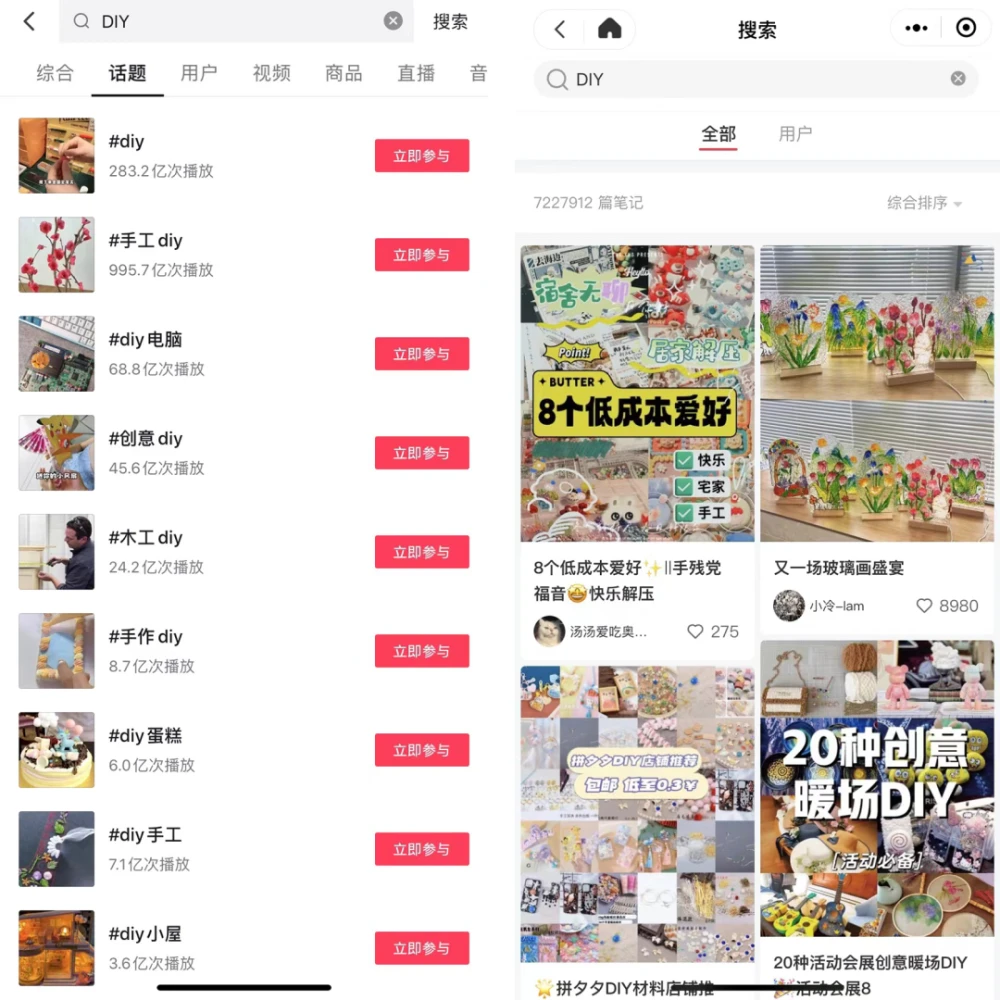Go to the mini program home icon
The width and height of the screenshot is (1000, 1000).
pos(609,29)
